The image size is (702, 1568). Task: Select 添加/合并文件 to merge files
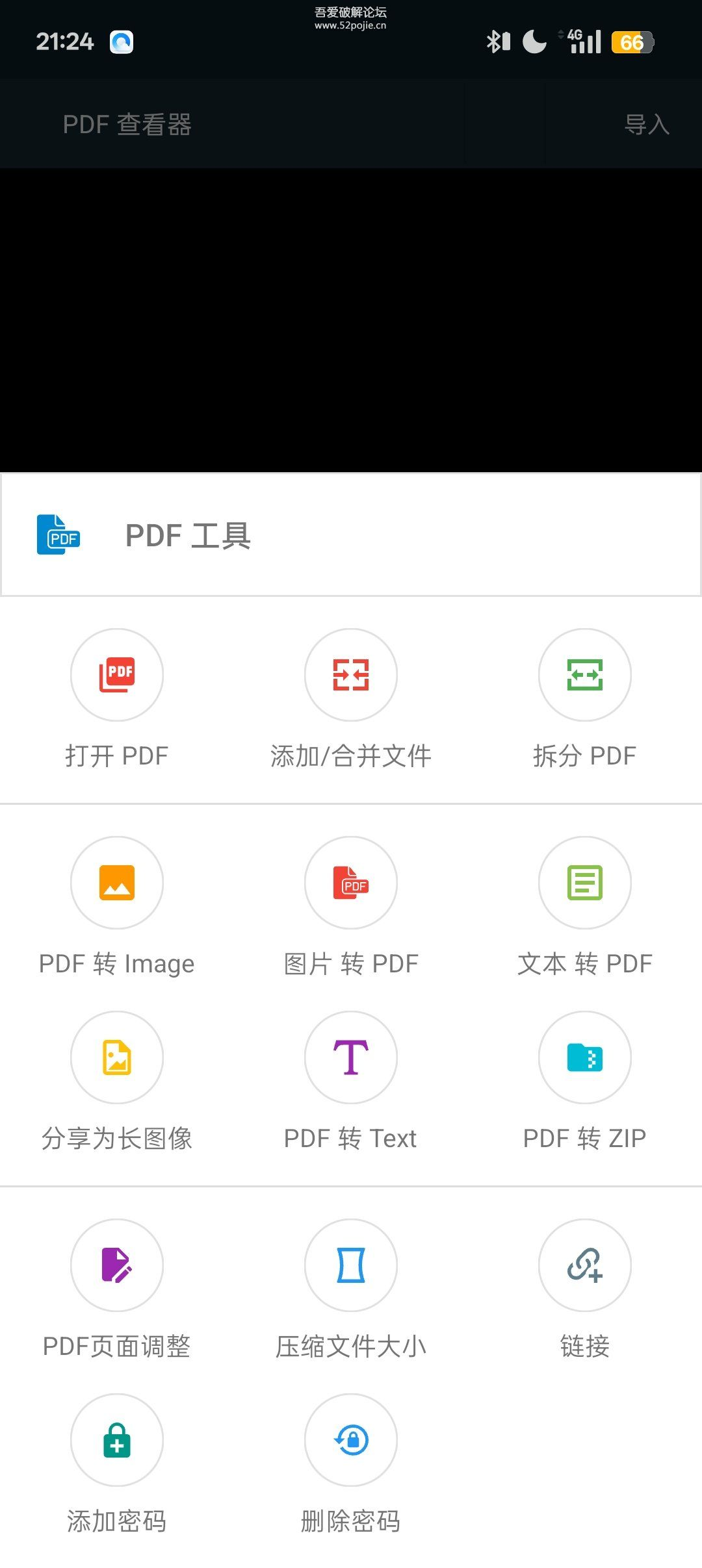coord(351,676)
